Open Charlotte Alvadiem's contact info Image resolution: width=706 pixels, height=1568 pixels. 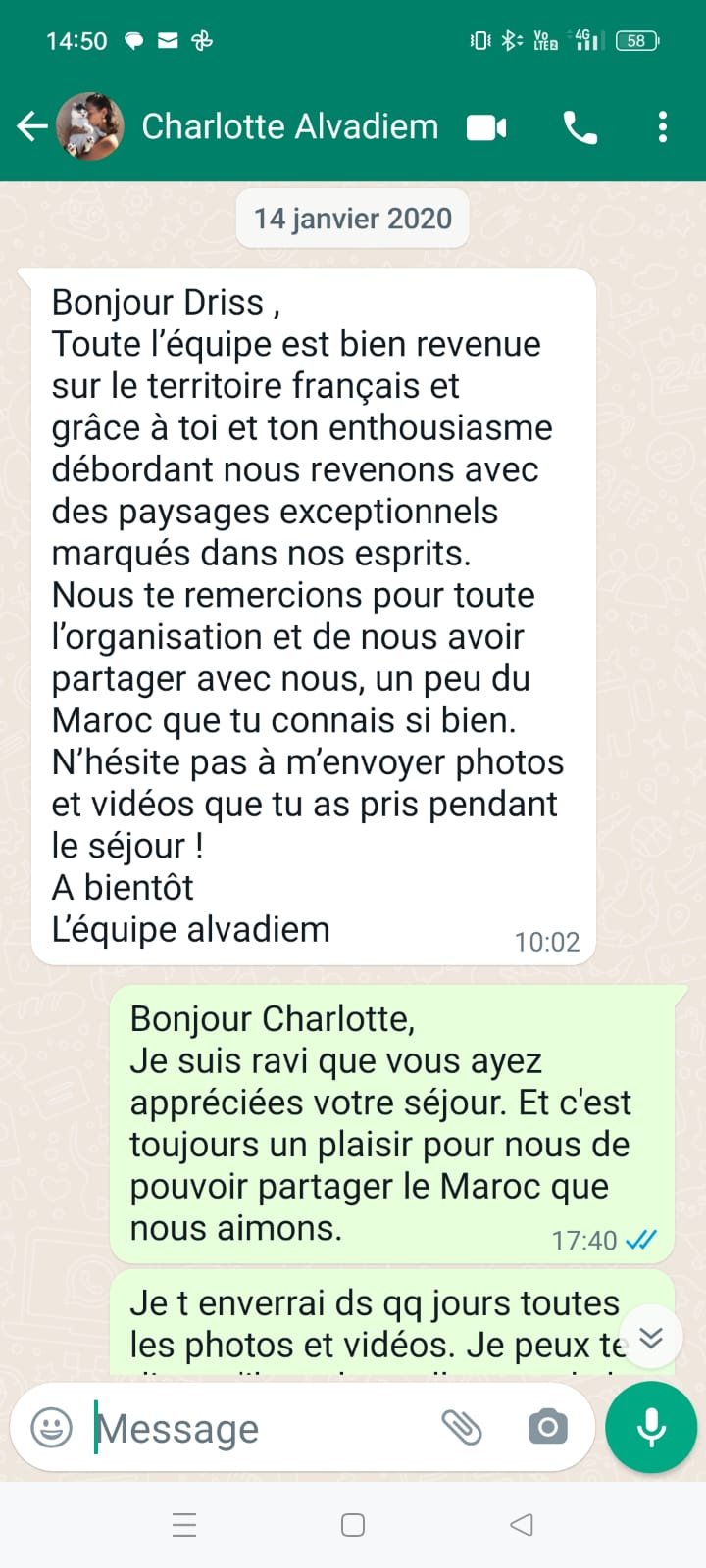[x=289, y=126]
